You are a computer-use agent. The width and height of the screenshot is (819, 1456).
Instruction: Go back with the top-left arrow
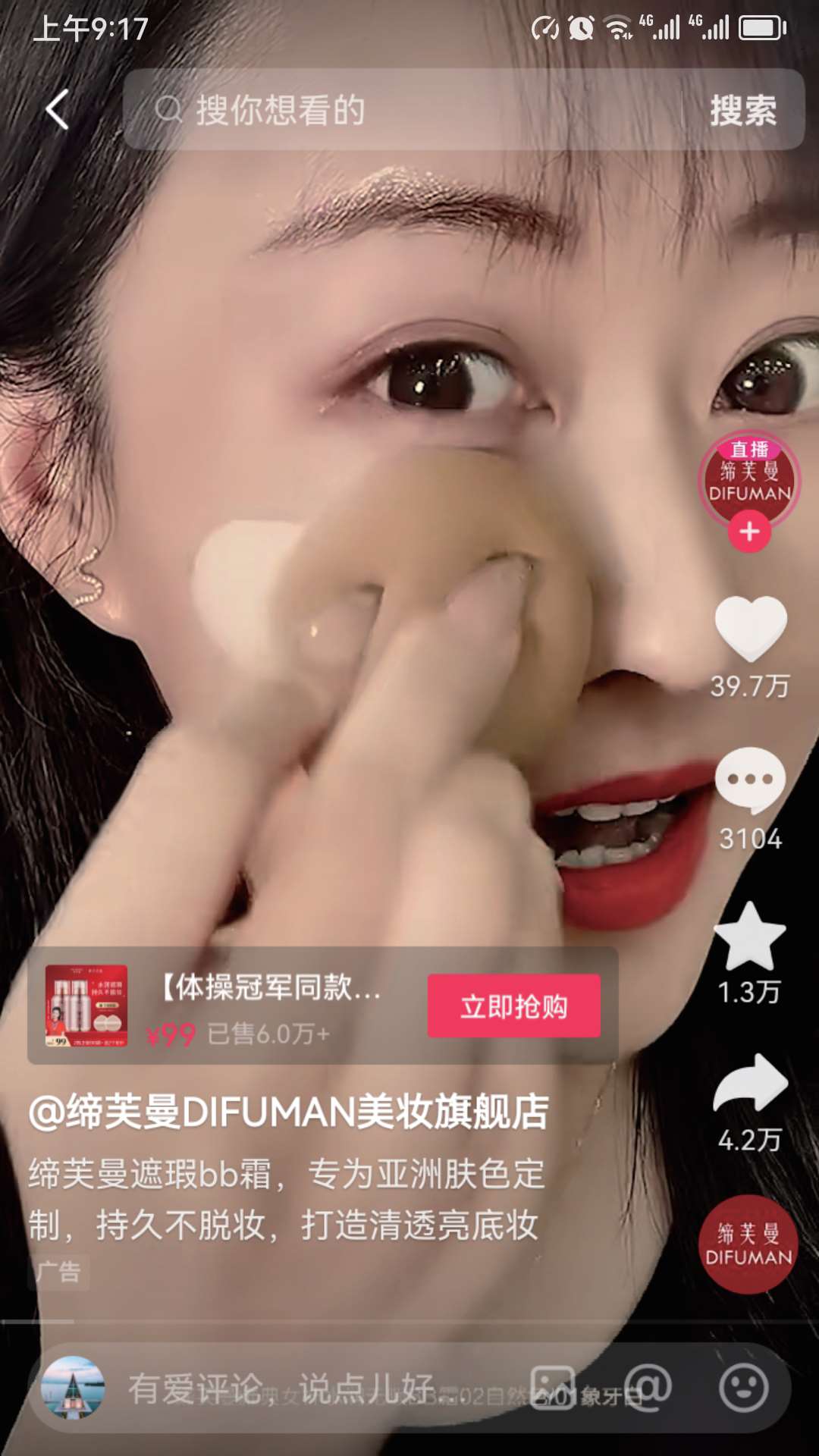(x=58, y=110)
